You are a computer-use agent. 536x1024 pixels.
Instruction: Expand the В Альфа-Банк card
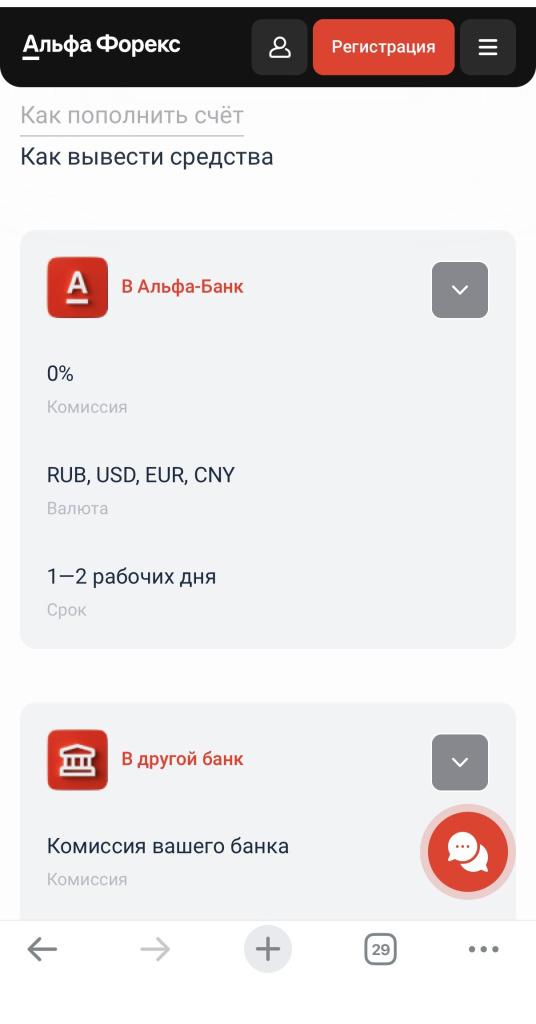[x=460, y=290]
